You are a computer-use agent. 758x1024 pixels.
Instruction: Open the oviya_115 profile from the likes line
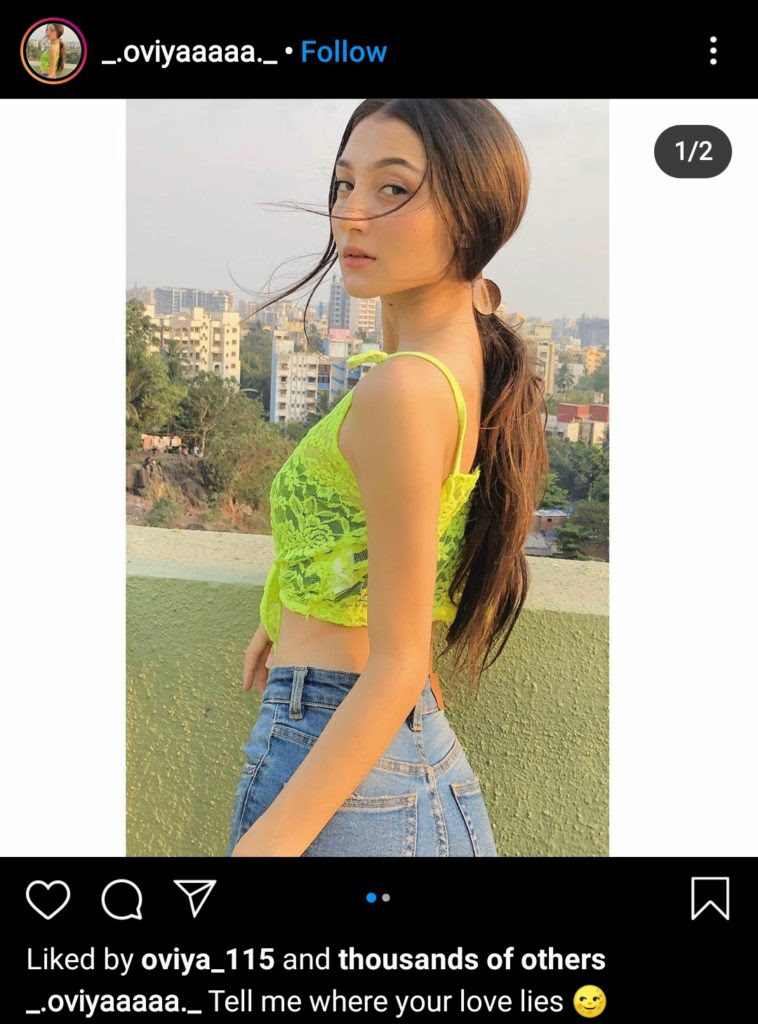click(x=208, y=960)
